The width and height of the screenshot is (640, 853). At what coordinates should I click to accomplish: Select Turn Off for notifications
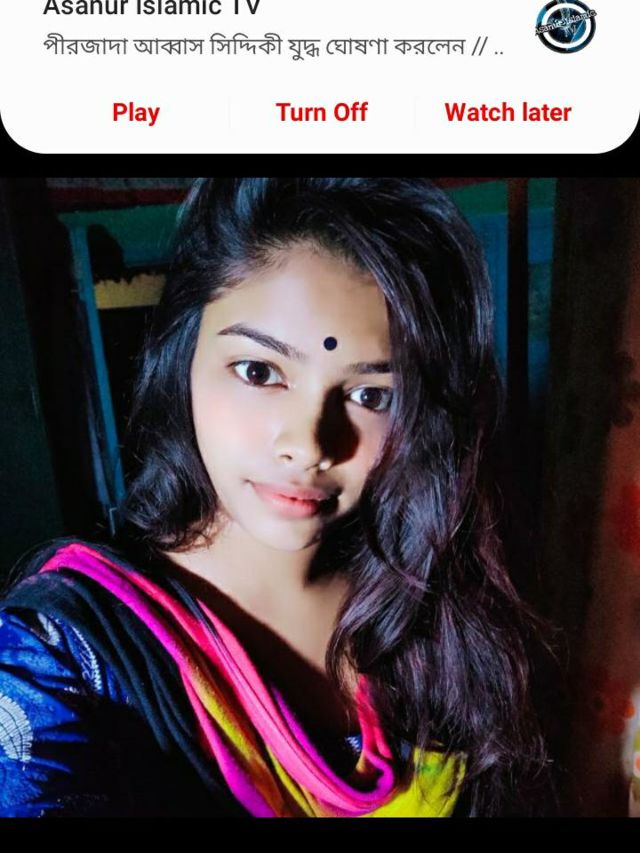[322, 113]
